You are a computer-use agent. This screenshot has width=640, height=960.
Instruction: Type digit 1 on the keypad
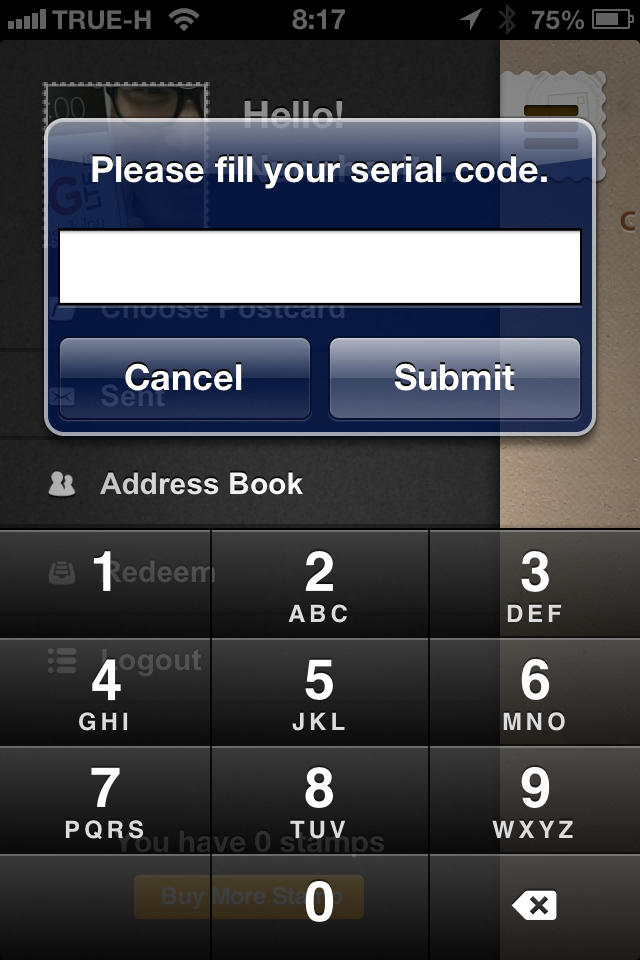click(105, 583)
